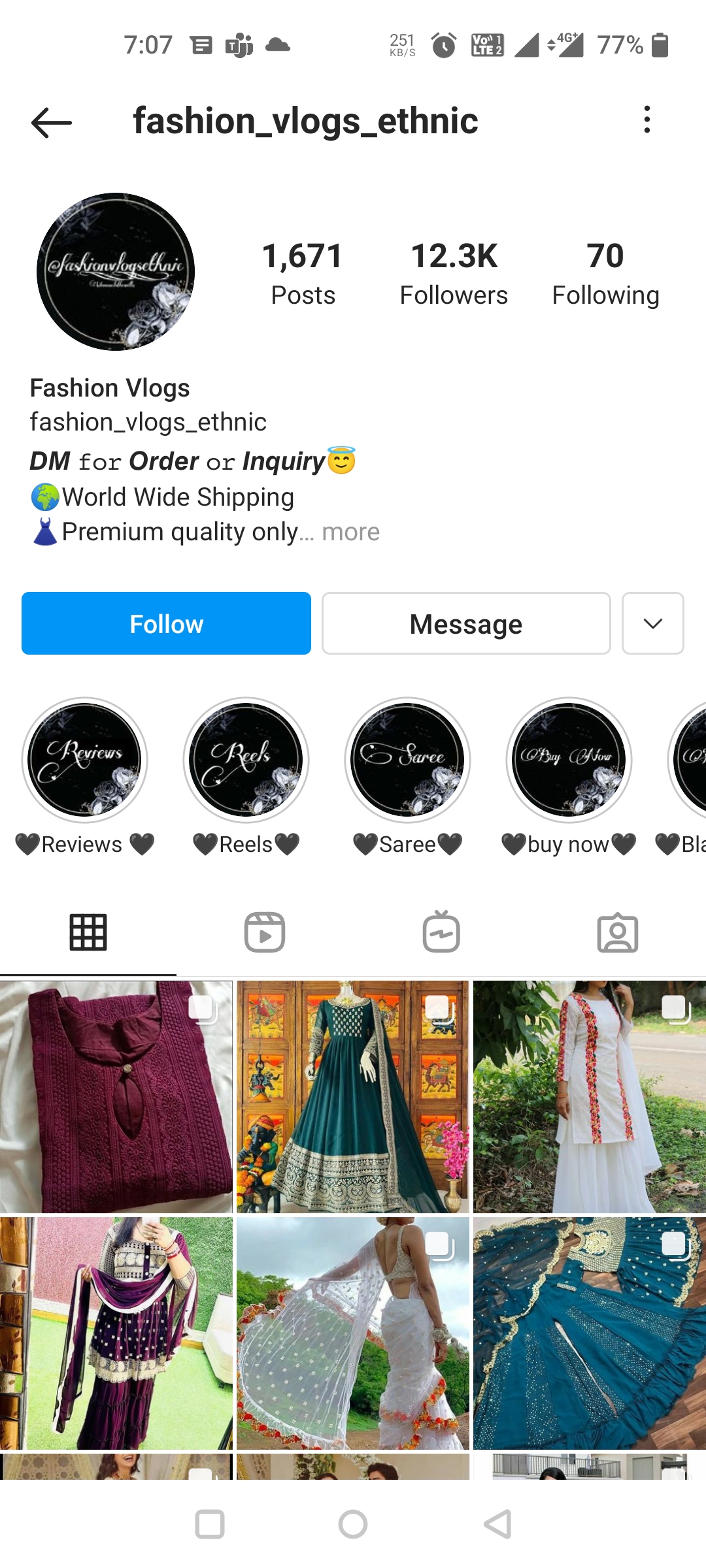Open the buy now story highlight
The height and width of the screenshot is (1568, 706).
tap(569, 760)
